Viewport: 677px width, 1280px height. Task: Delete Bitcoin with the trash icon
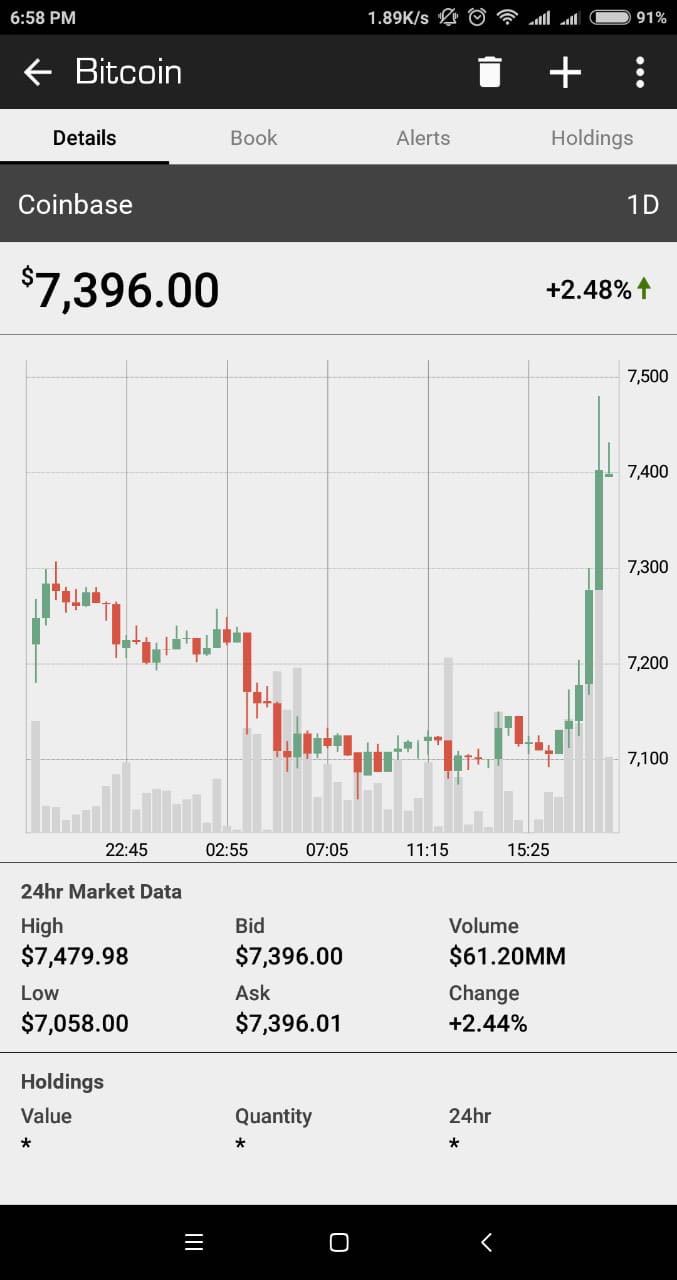pyautogui.click(x=489, y=72)
